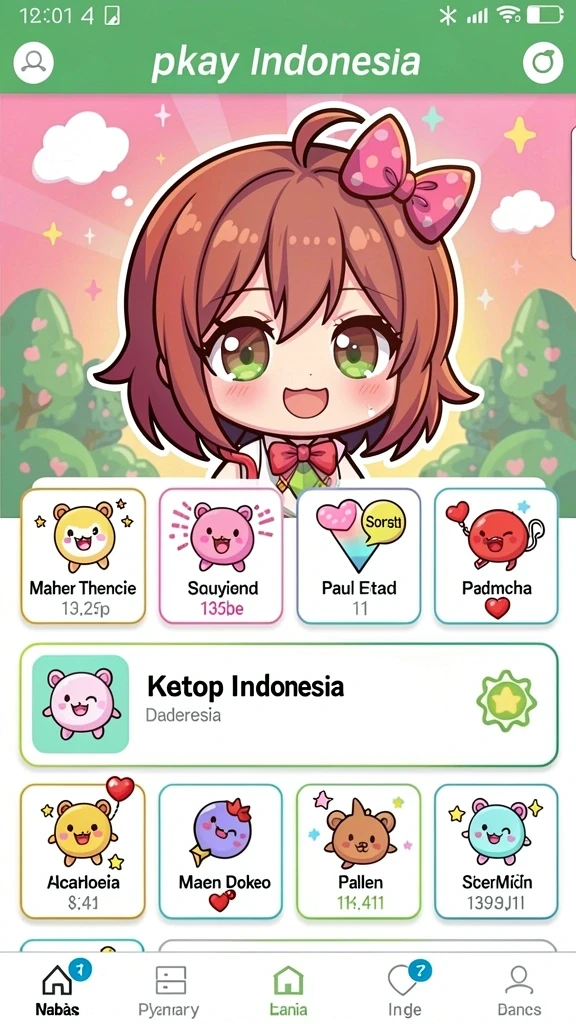Open the Pallen card
This screenshot has width=576, height=1024.
point(359,852)
